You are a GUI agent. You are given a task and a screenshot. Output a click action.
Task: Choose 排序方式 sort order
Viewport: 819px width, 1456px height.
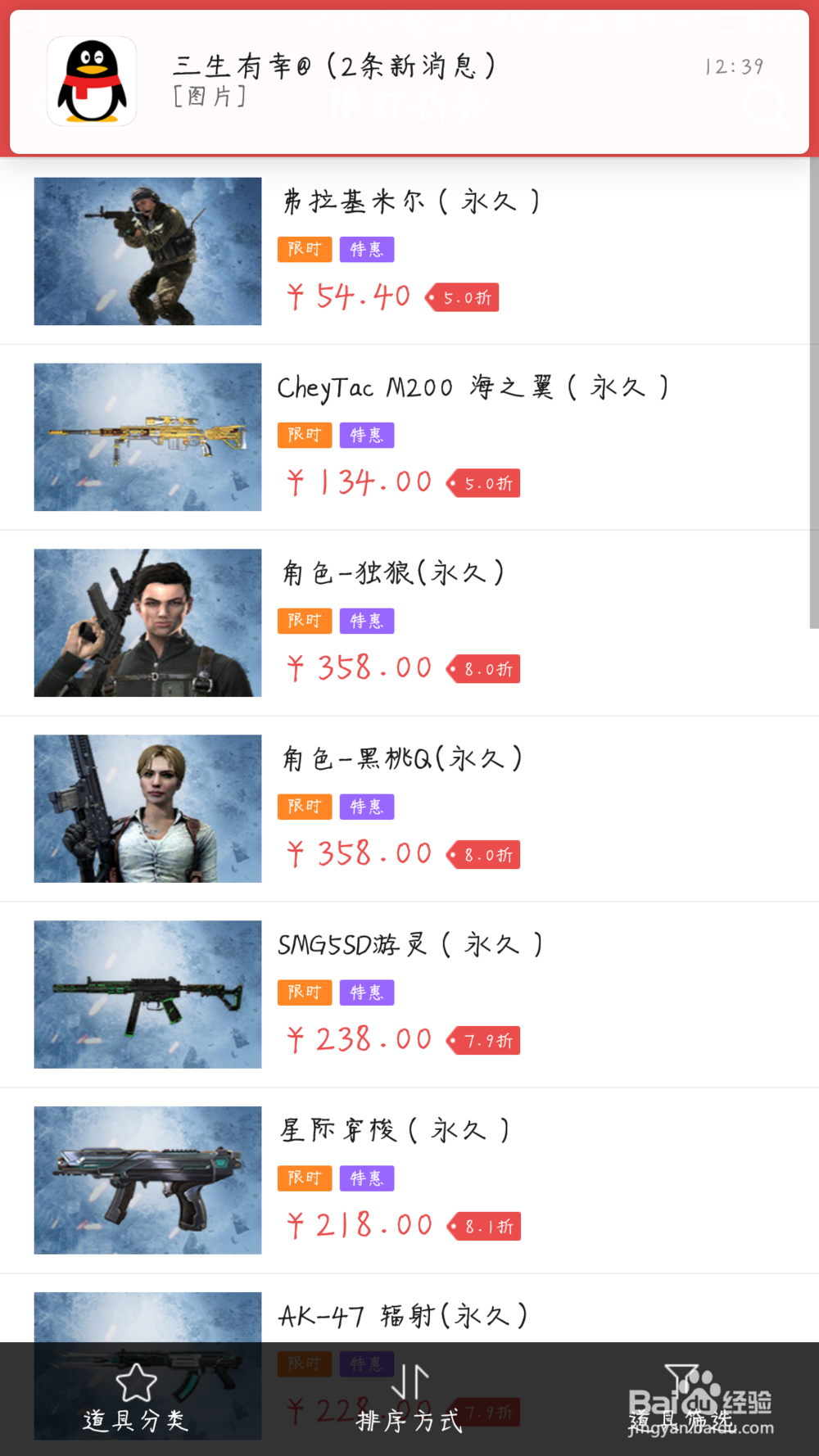tap(409, 1399)
